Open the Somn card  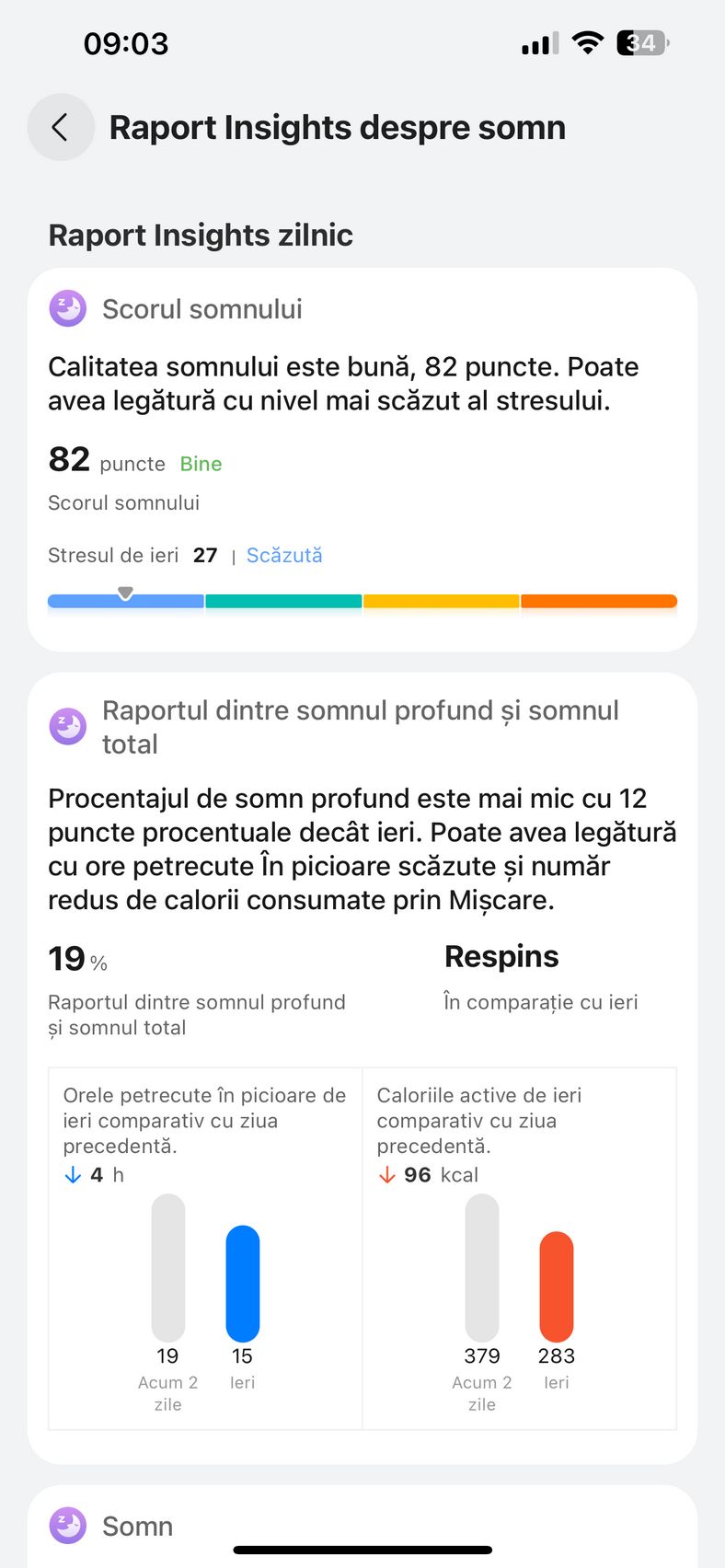point(362,1526)
